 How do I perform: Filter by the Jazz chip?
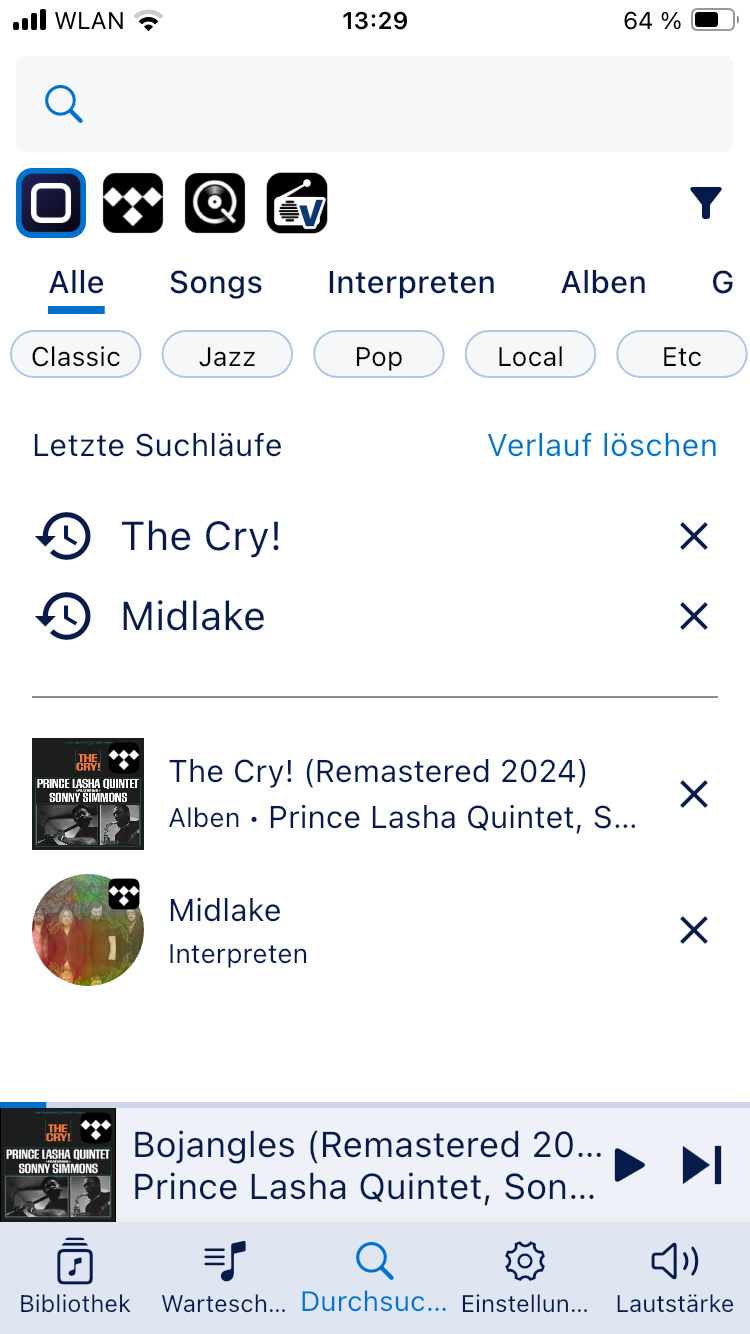pyautogui.click(x=227, y=356)
